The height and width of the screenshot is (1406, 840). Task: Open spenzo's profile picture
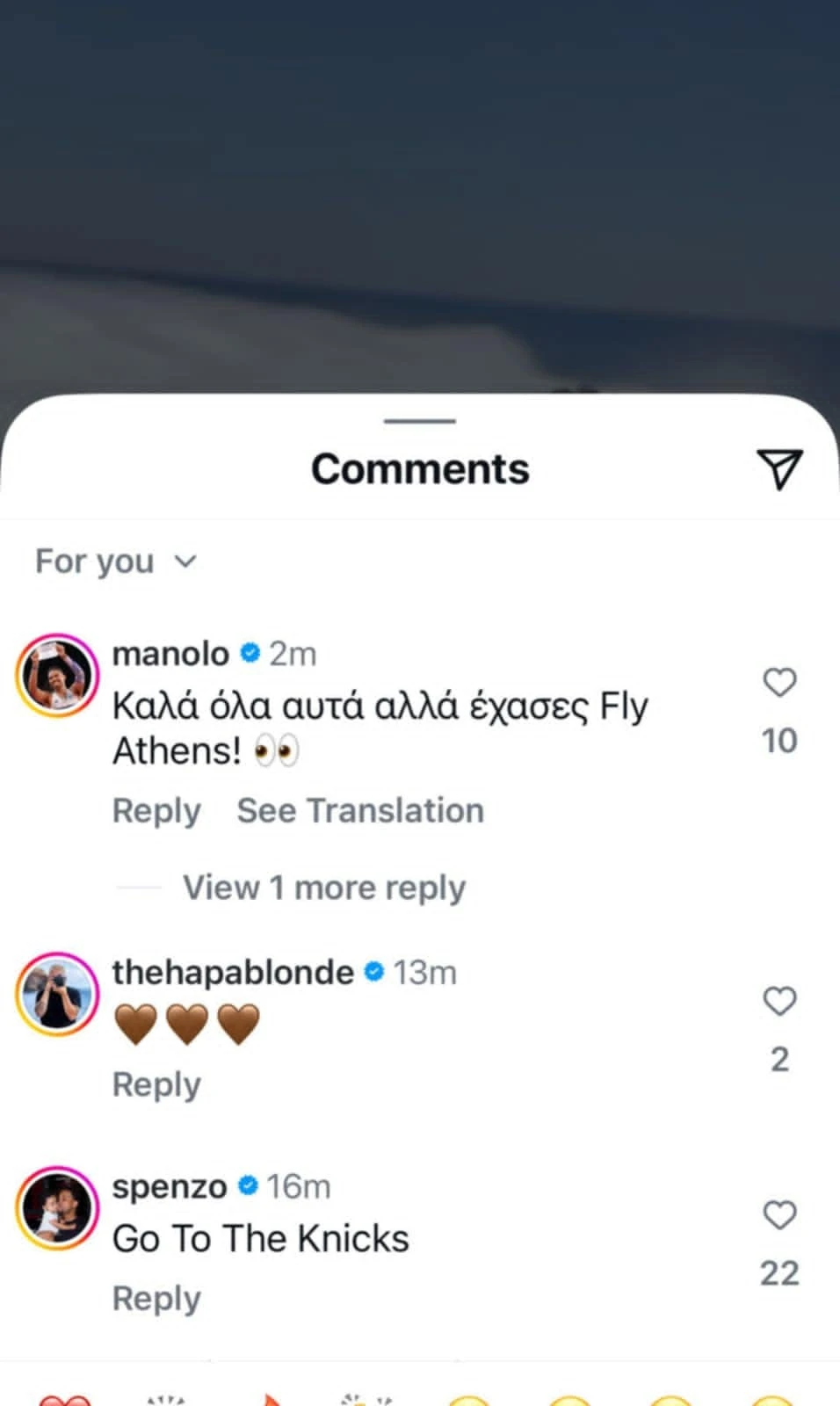pyautogui.click(x=58, y=1208)
